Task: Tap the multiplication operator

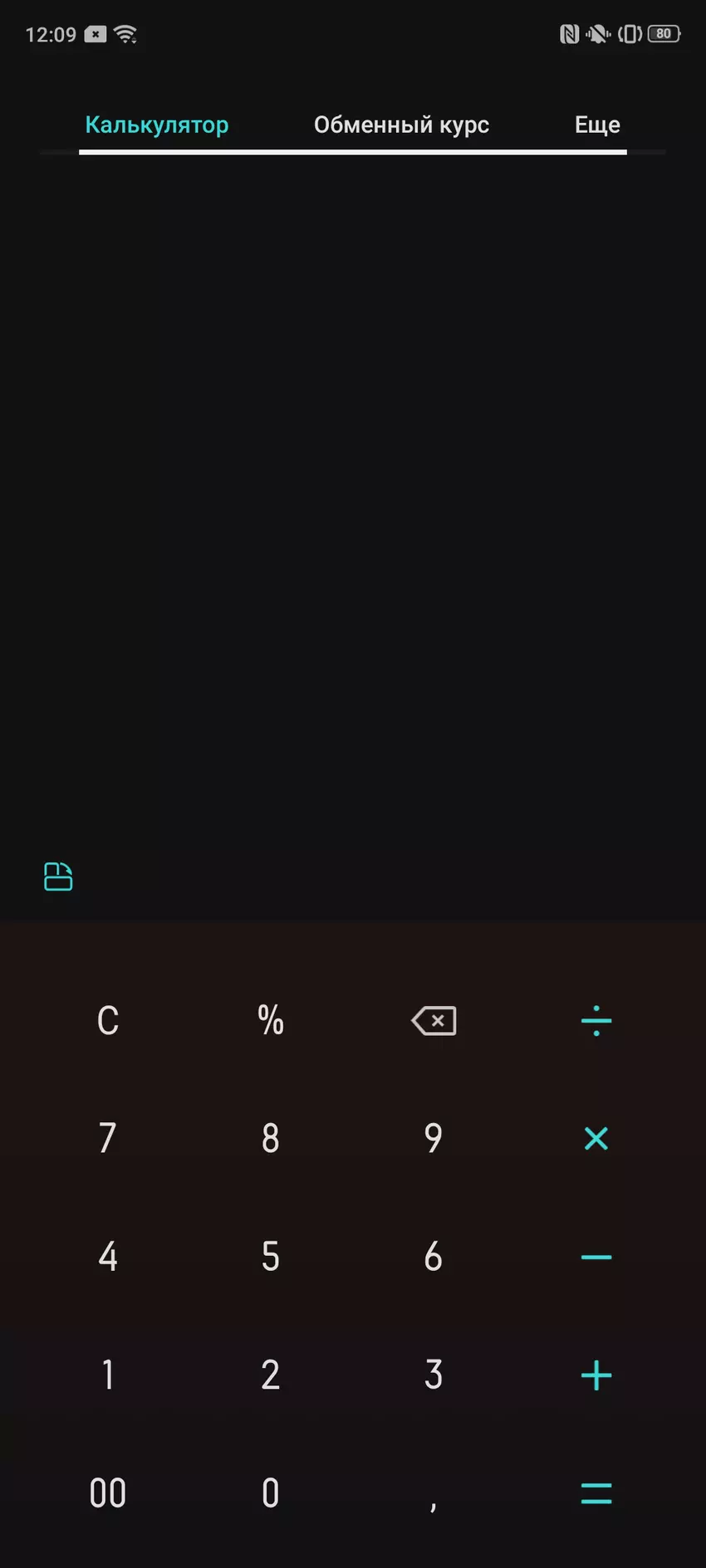Action: pos(596,1138)
